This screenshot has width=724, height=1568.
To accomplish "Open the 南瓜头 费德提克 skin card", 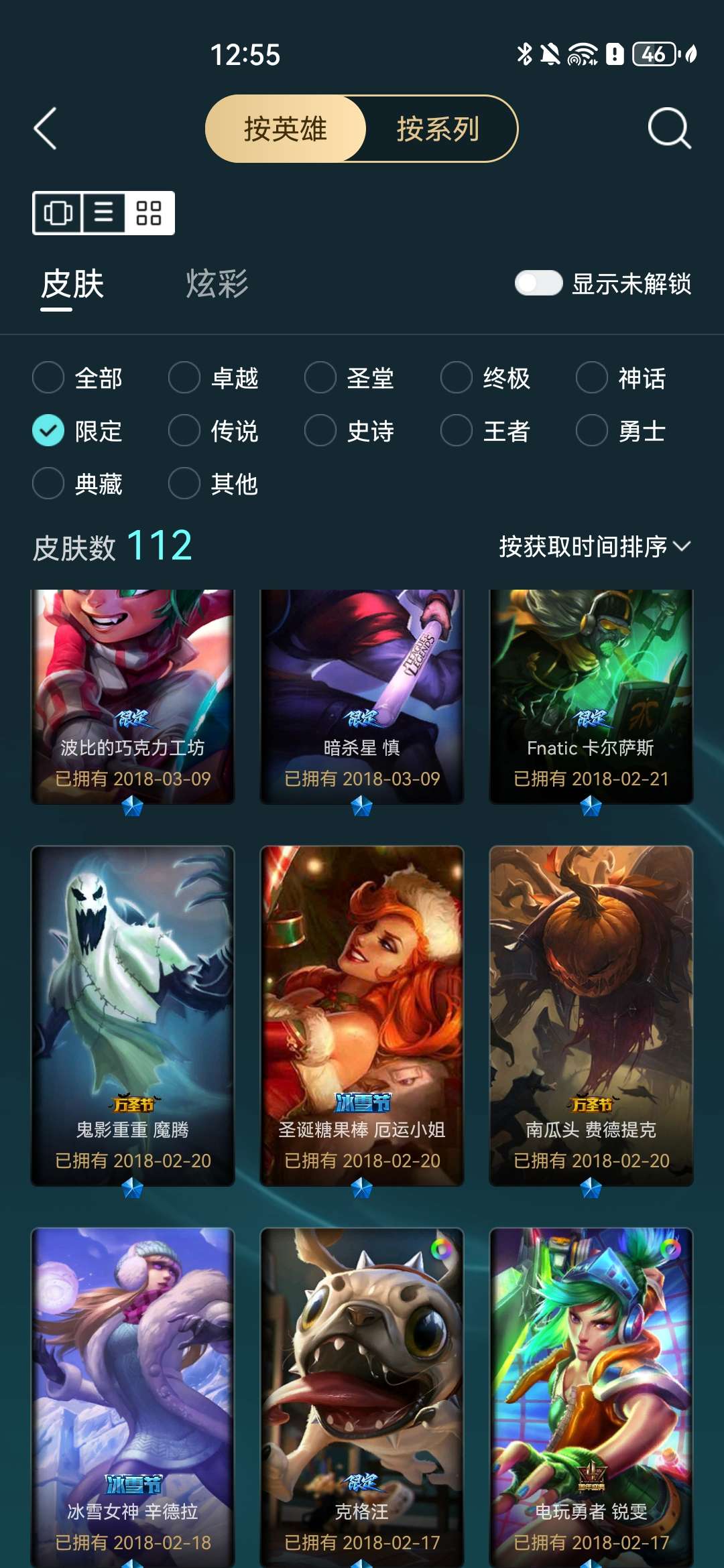I will coord(591,1015).
